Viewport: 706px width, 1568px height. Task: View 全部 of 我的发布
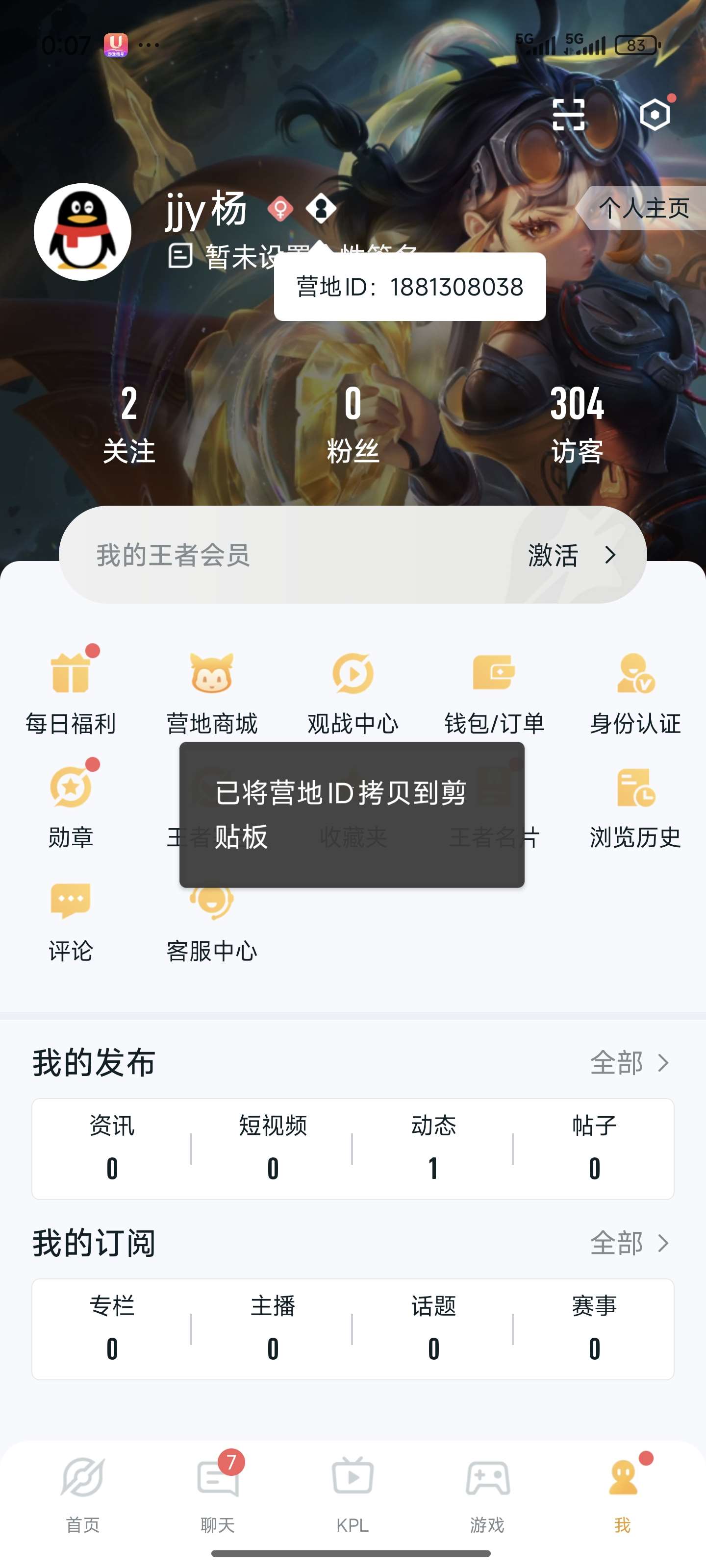[629, 1063]
